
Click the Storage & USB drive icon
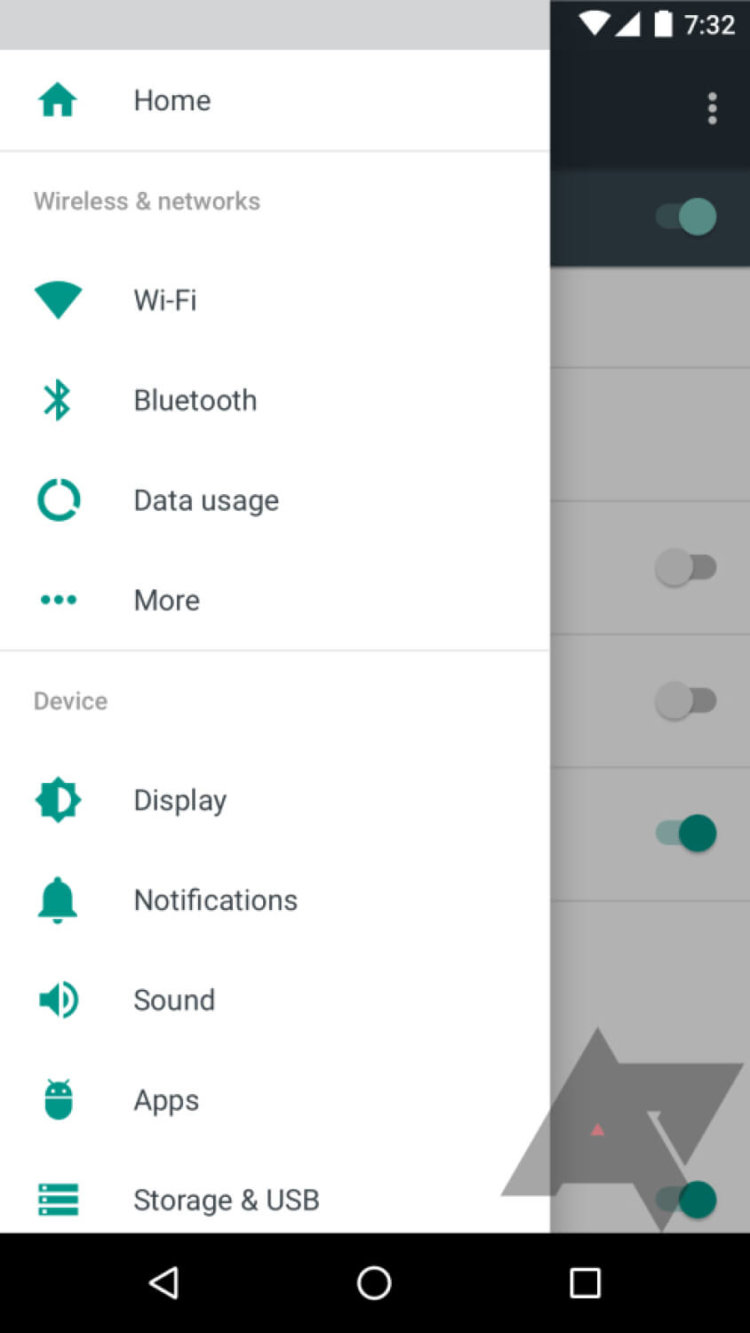[x=57, y=1199]
